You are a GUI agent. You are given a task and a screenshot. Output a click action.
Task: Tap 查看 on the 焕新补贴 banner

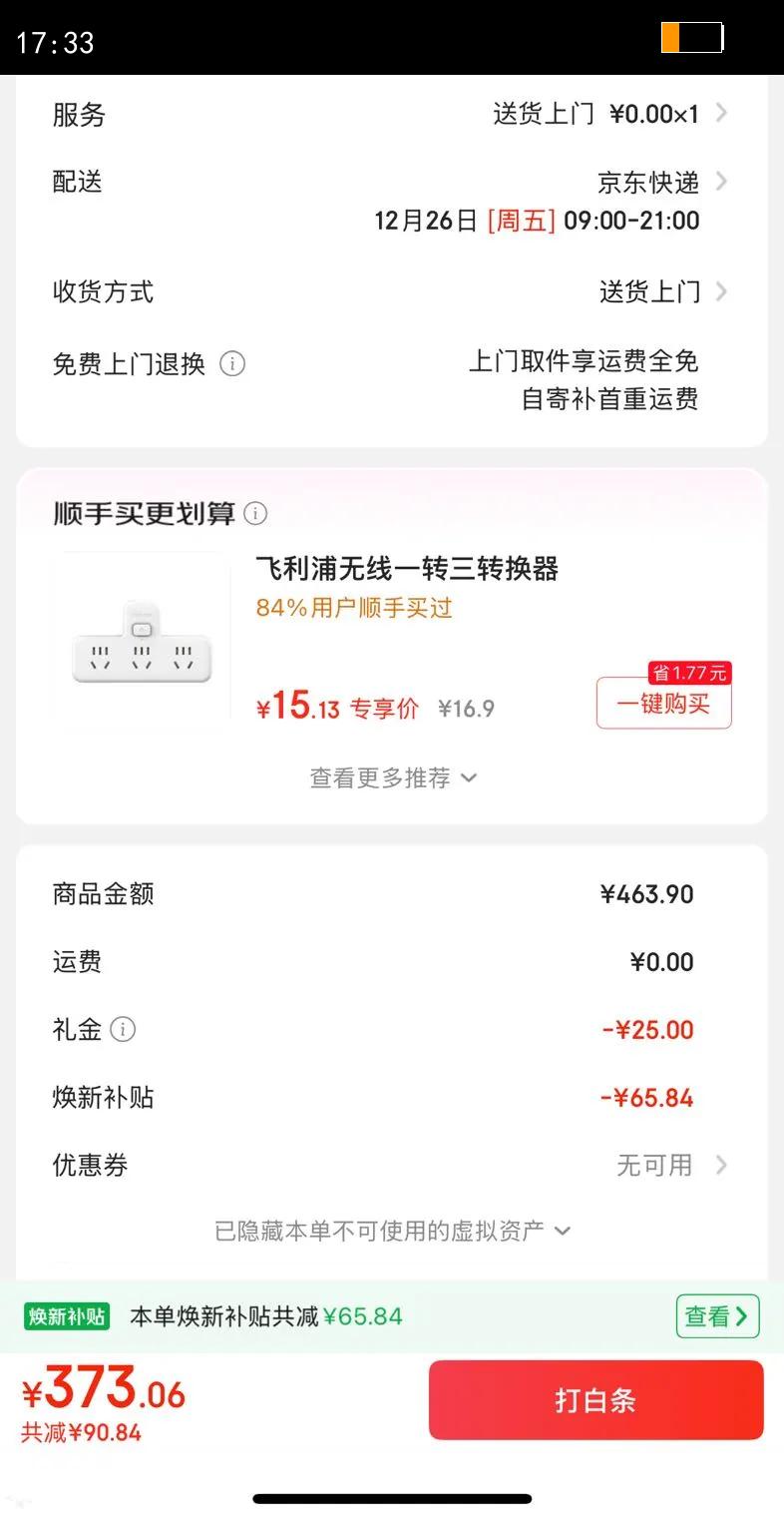coord(716,1316)
